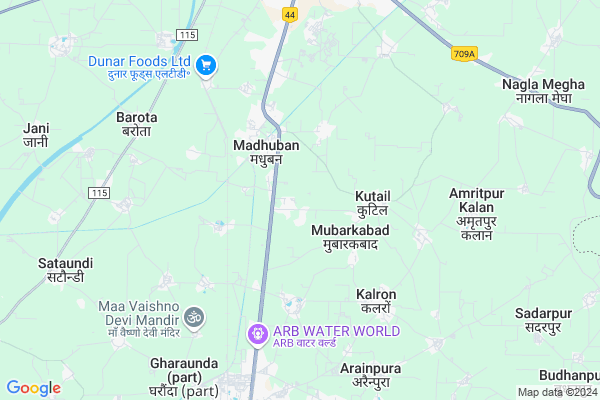Screen dimensions: 600x400
Task: Open the Dunar Foods Ltd shopping marker
Action: click(207, 66)
